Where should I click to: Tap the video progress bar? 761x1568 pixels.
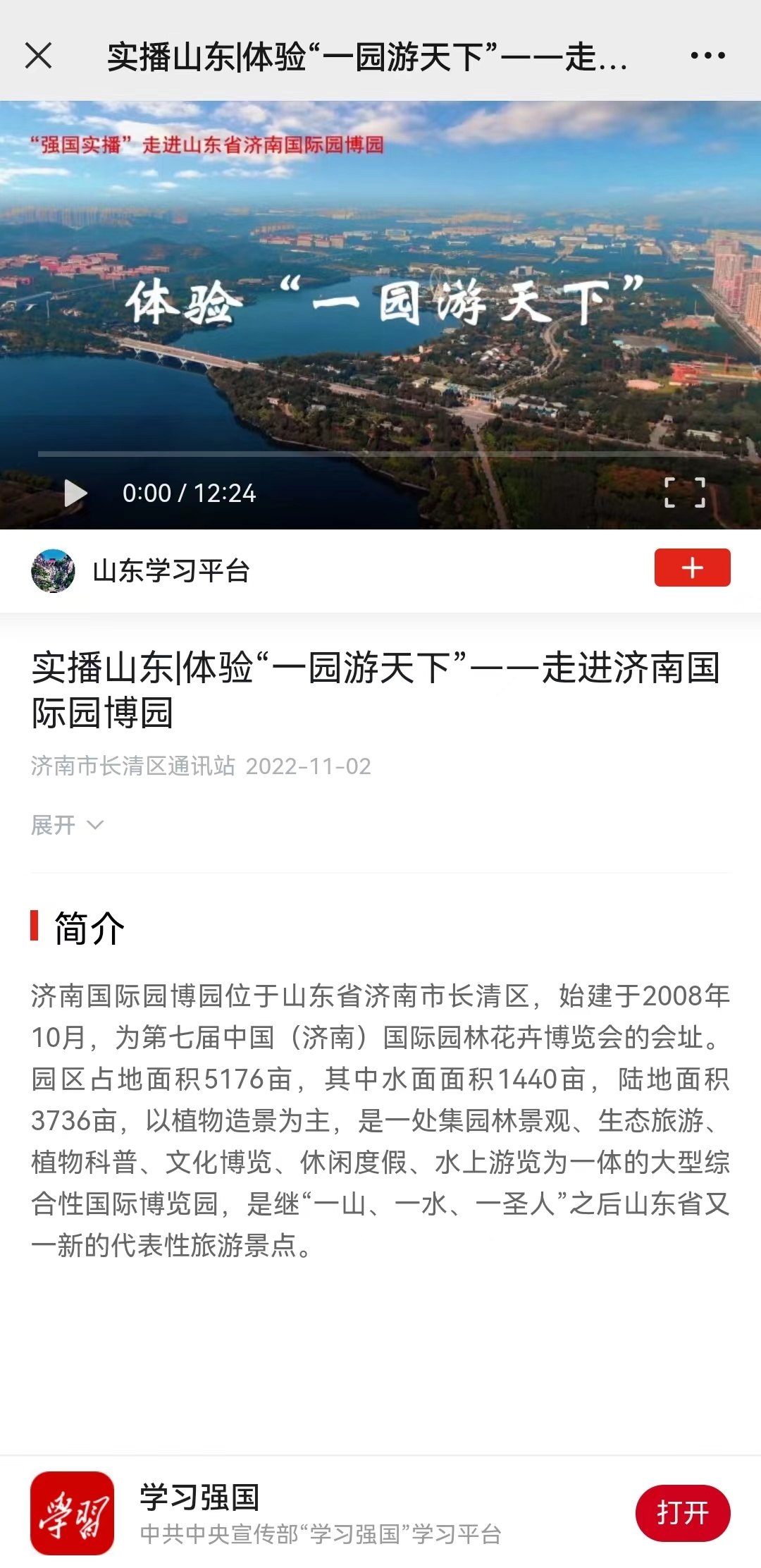pos(380,454)
